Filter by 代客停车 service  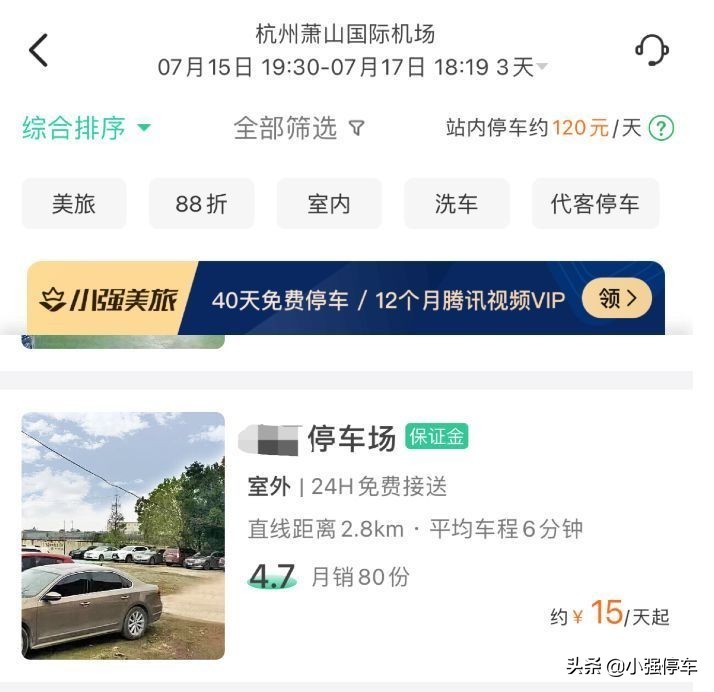pyautogui.click(x=595, y=204)
